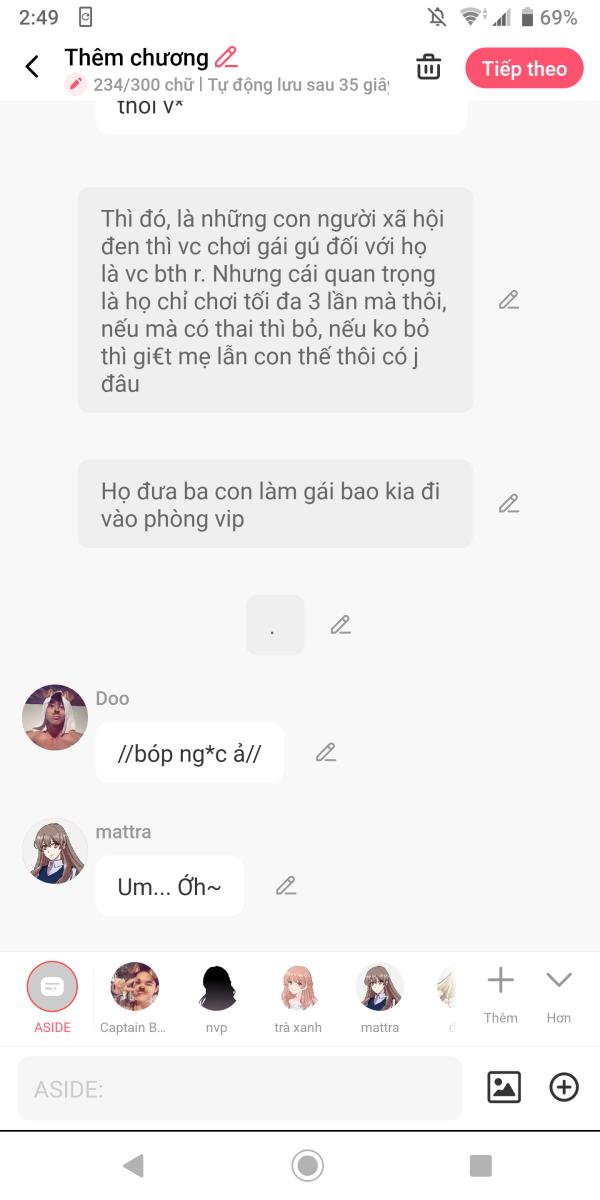Edit mattra's message "Um... Ớh~"
The height and width of the screenshot is (1200, 600).
[x=286, y=885]
